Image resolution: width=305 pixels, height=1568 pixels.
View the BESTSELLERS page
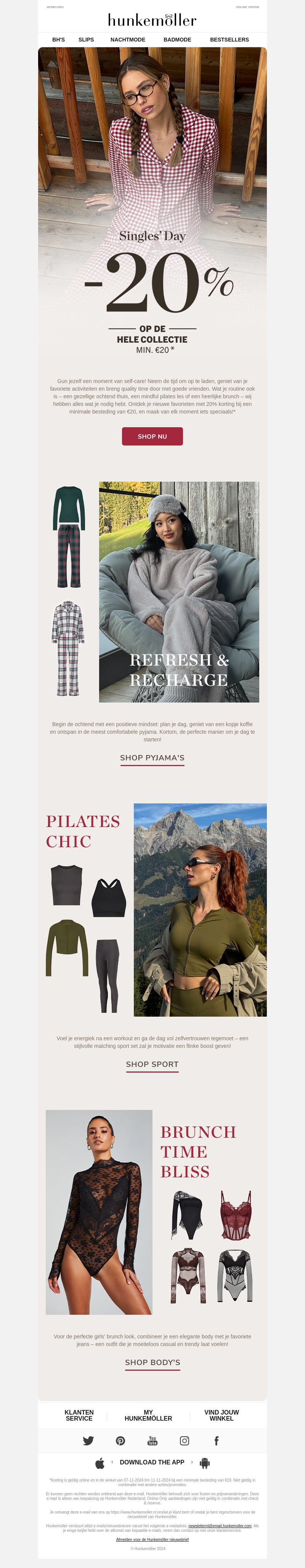[x=230, y=40]
